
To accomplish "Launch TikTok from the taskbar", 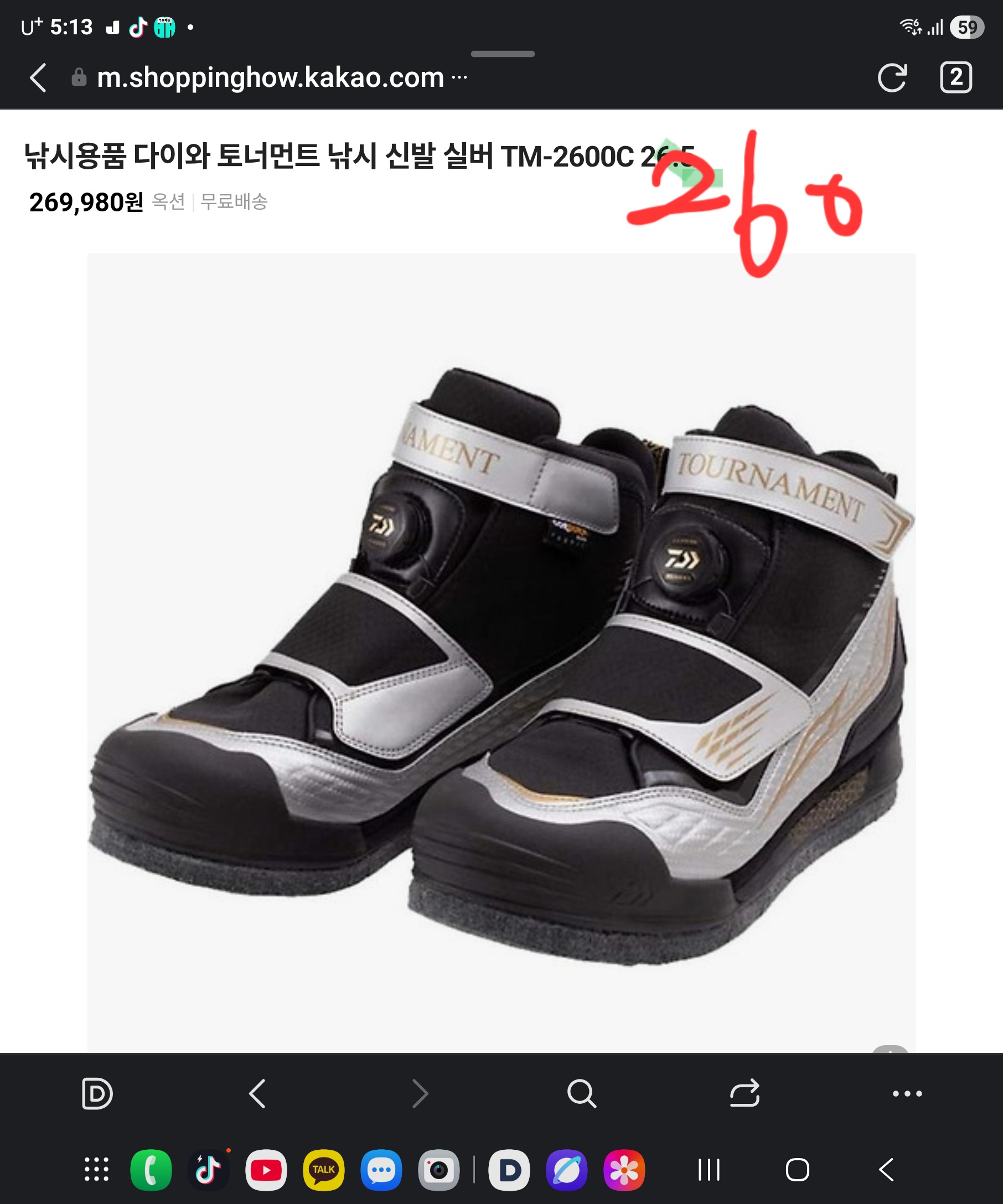I will [x=208, y=1170].
